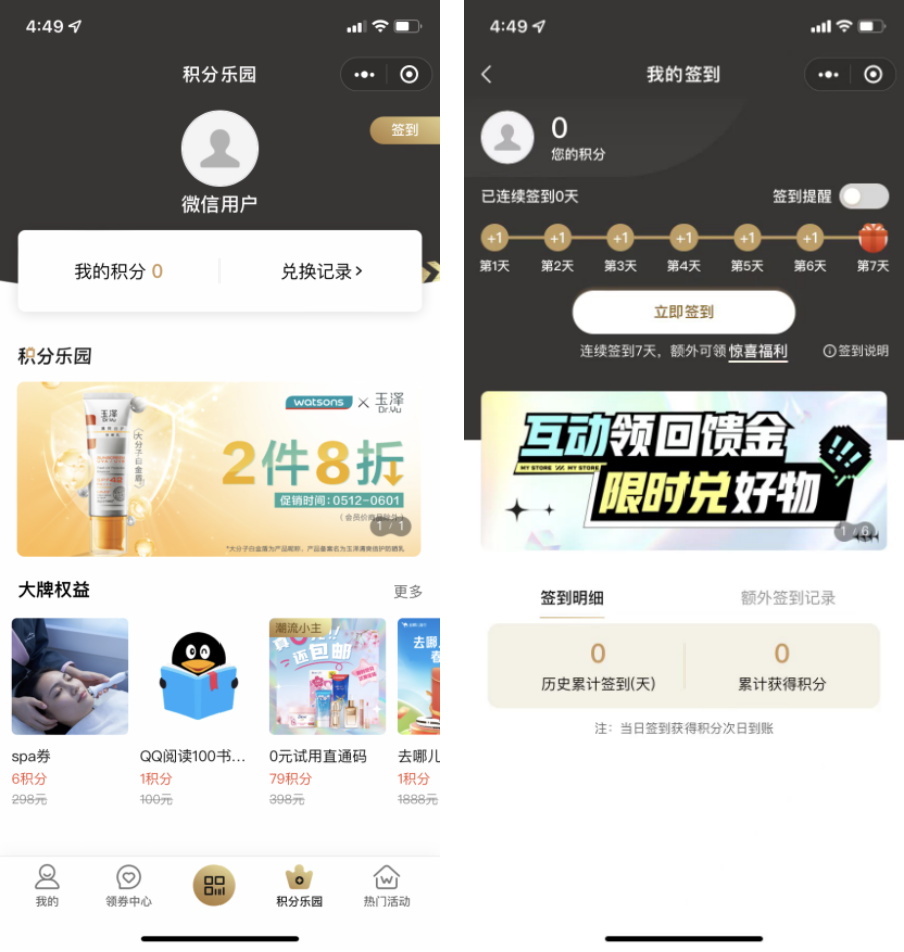The width and height of the screenshot is (904, 952).
Task: Switch to the 热门活动 tab
Action: point(386,885)
